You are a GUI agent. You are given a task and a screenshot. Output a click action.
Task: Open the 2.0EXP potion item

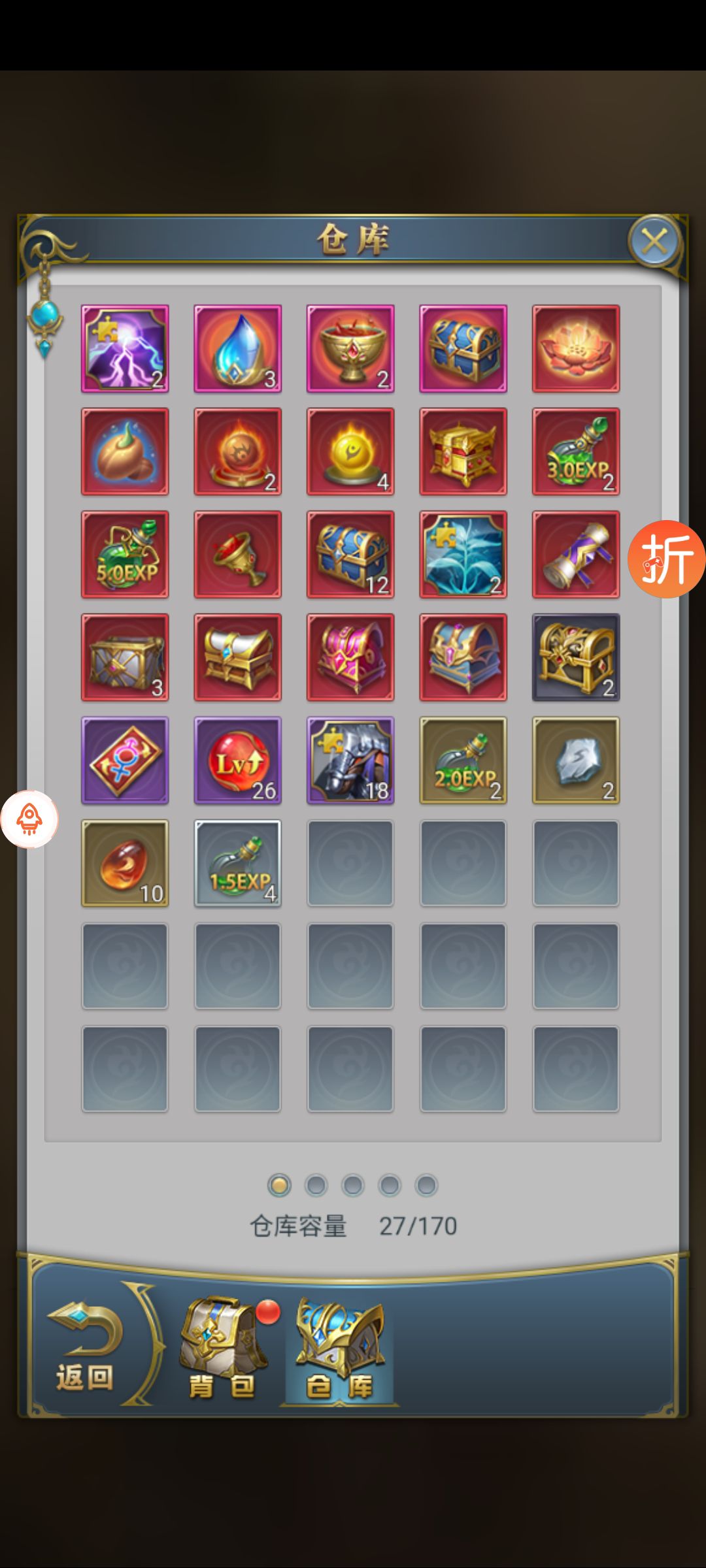(463, 760)
